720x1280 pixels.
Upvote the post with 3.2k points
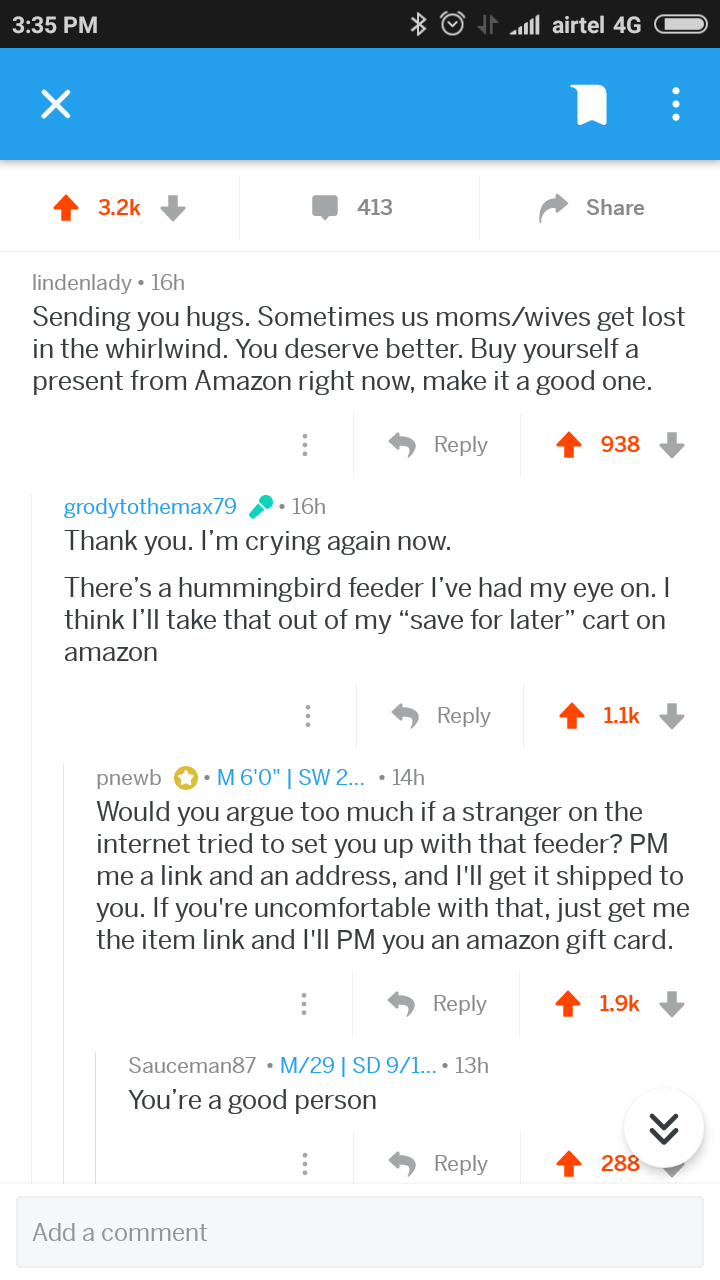[x=67, y=207]
